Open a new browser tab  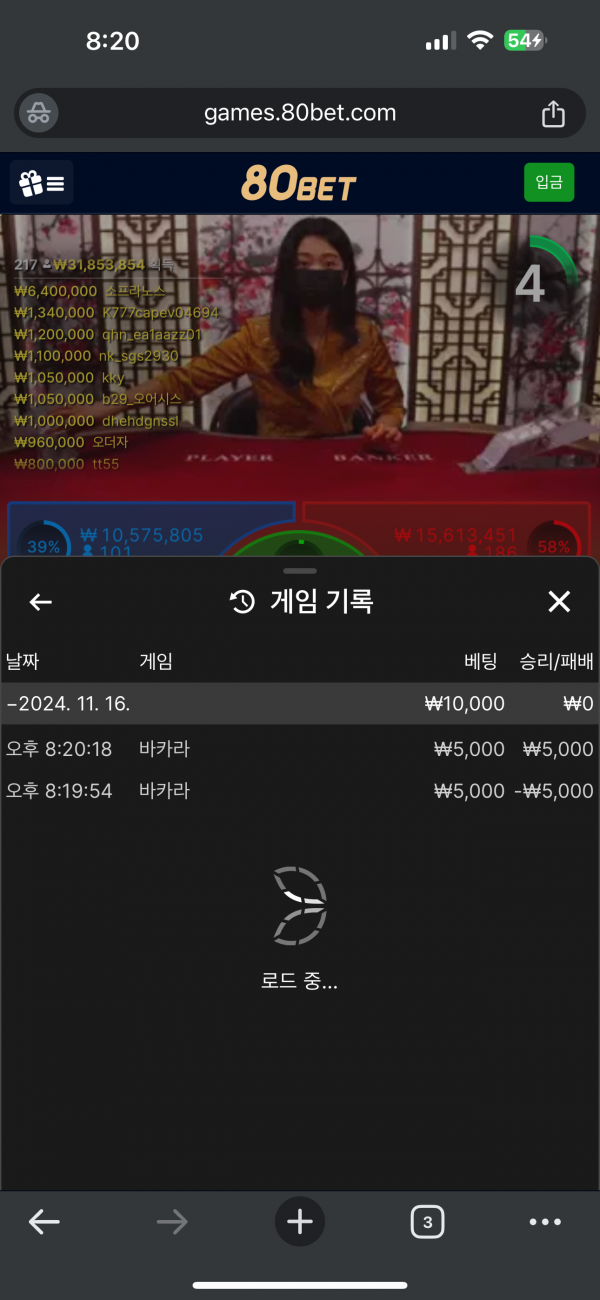click(300, 1221)
